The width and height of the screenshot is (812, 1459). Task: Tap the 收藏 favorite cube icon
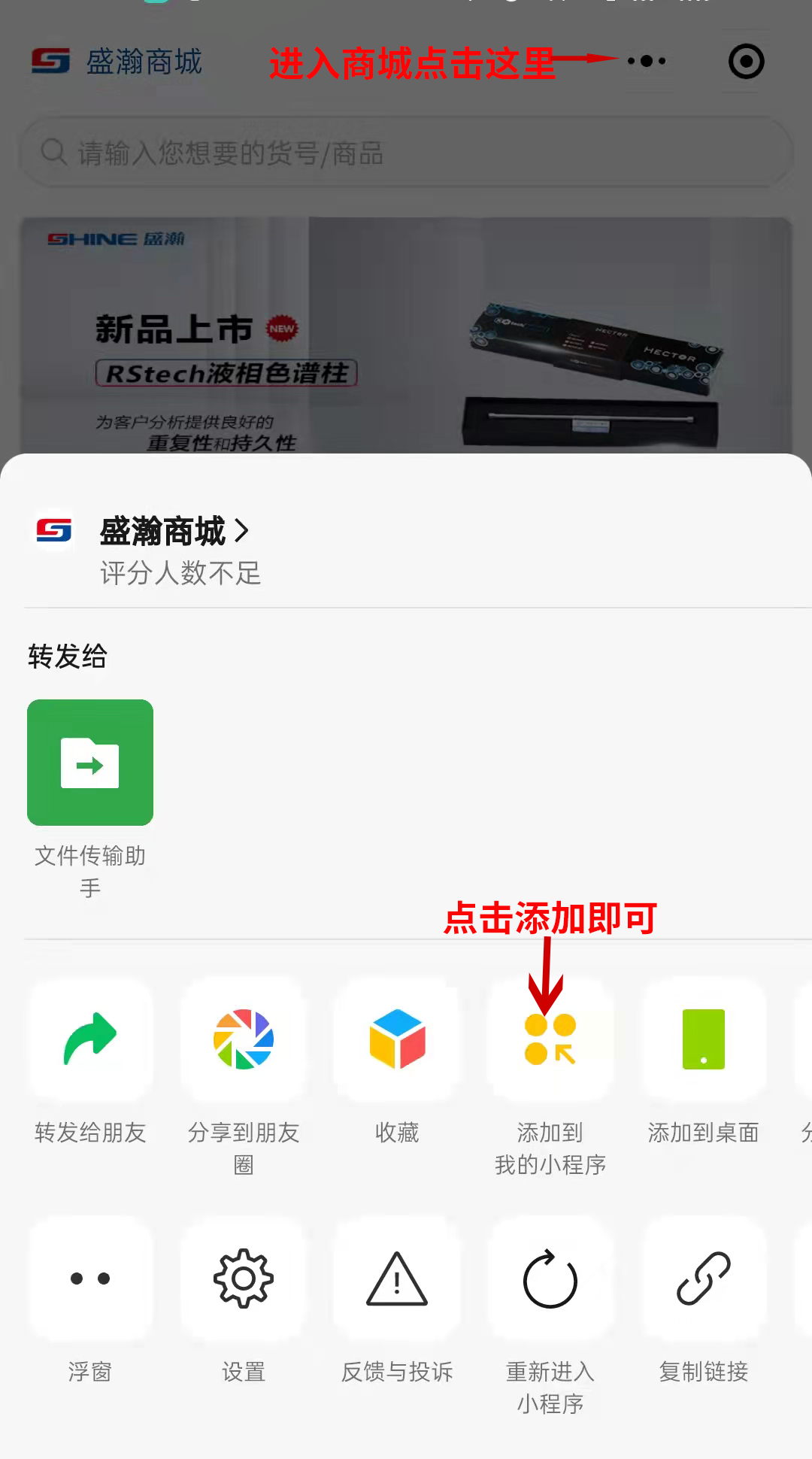(397, 1039)
